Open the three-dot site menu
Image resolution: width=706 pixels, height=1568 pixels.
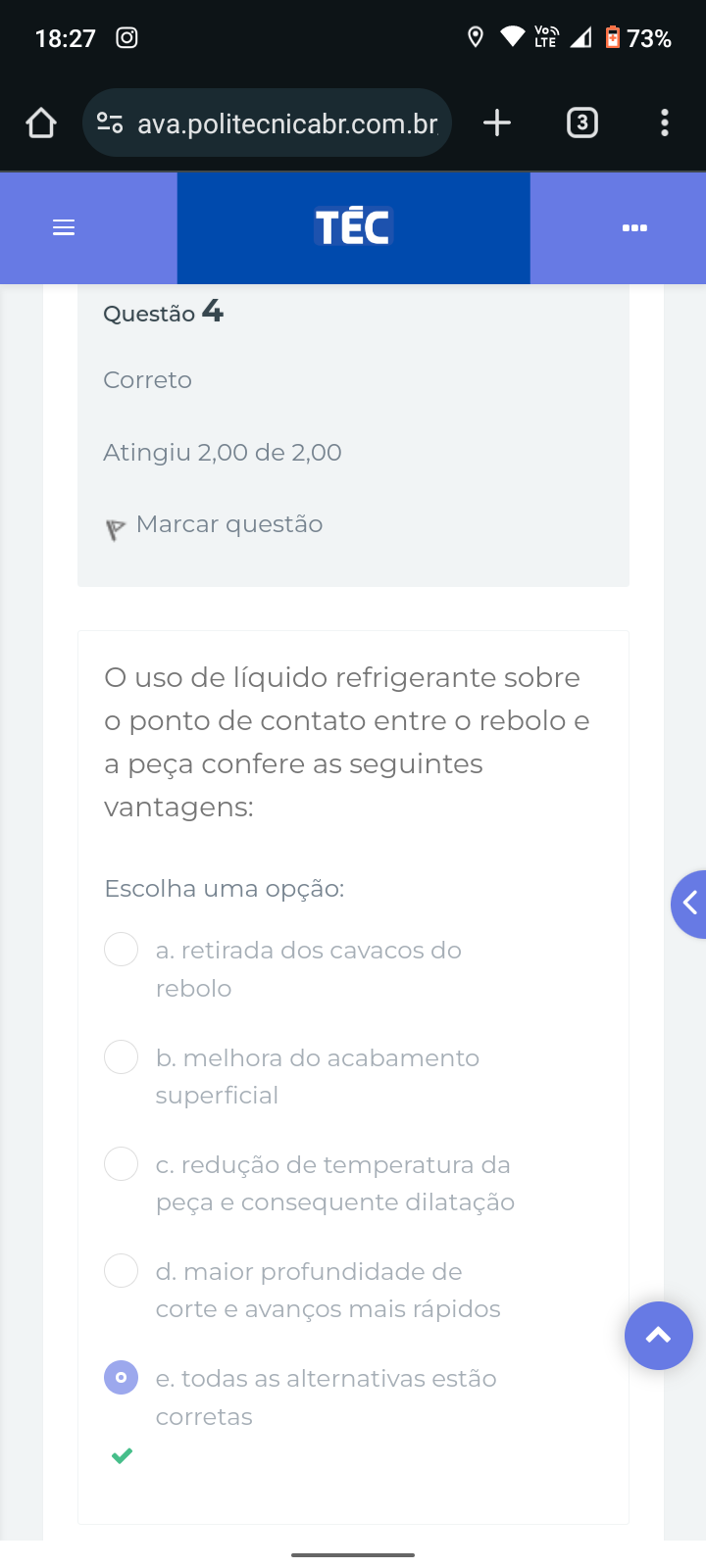click(634, 228)
